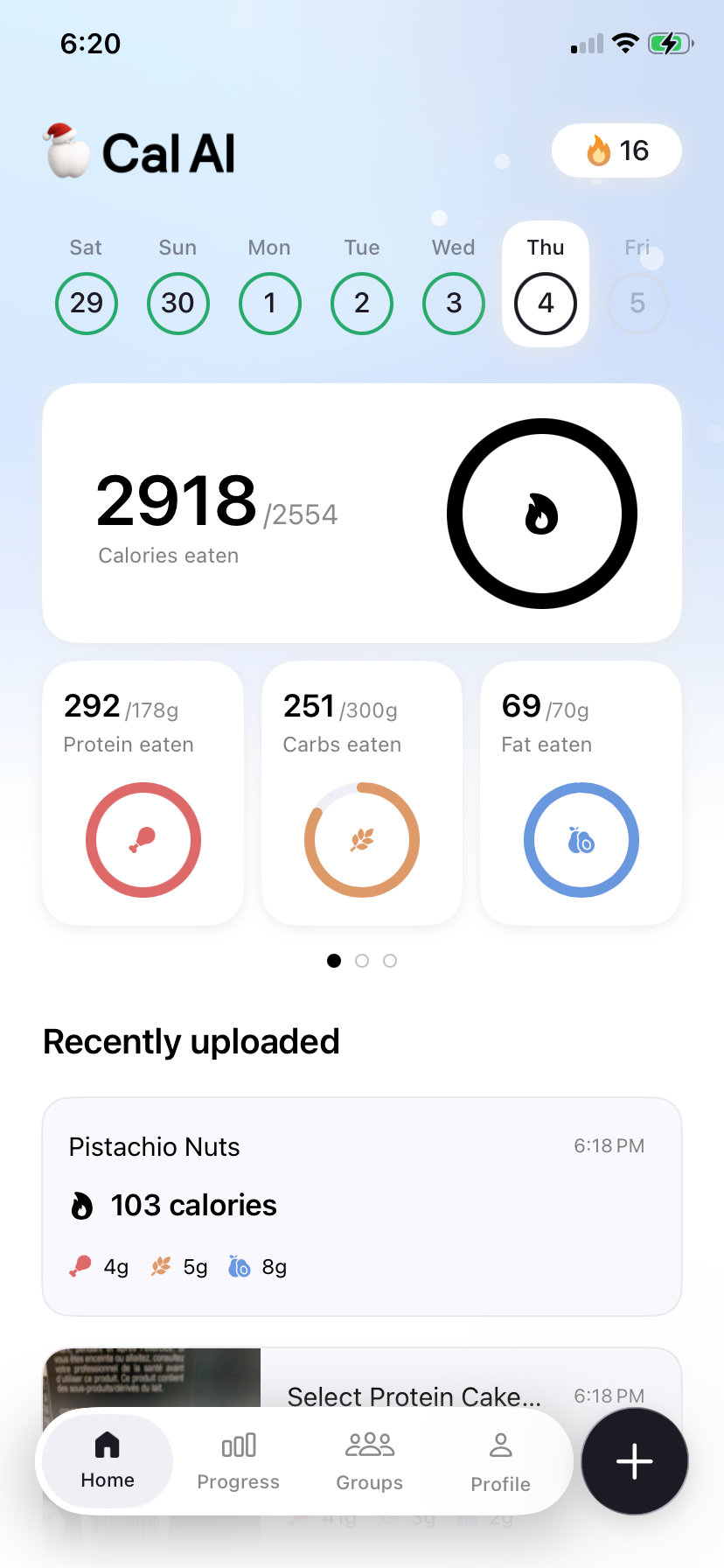Open the Protein eaten card
The width and height of the screenshot is (724, 1568).
pyautogui.click(x=143, y=793)
